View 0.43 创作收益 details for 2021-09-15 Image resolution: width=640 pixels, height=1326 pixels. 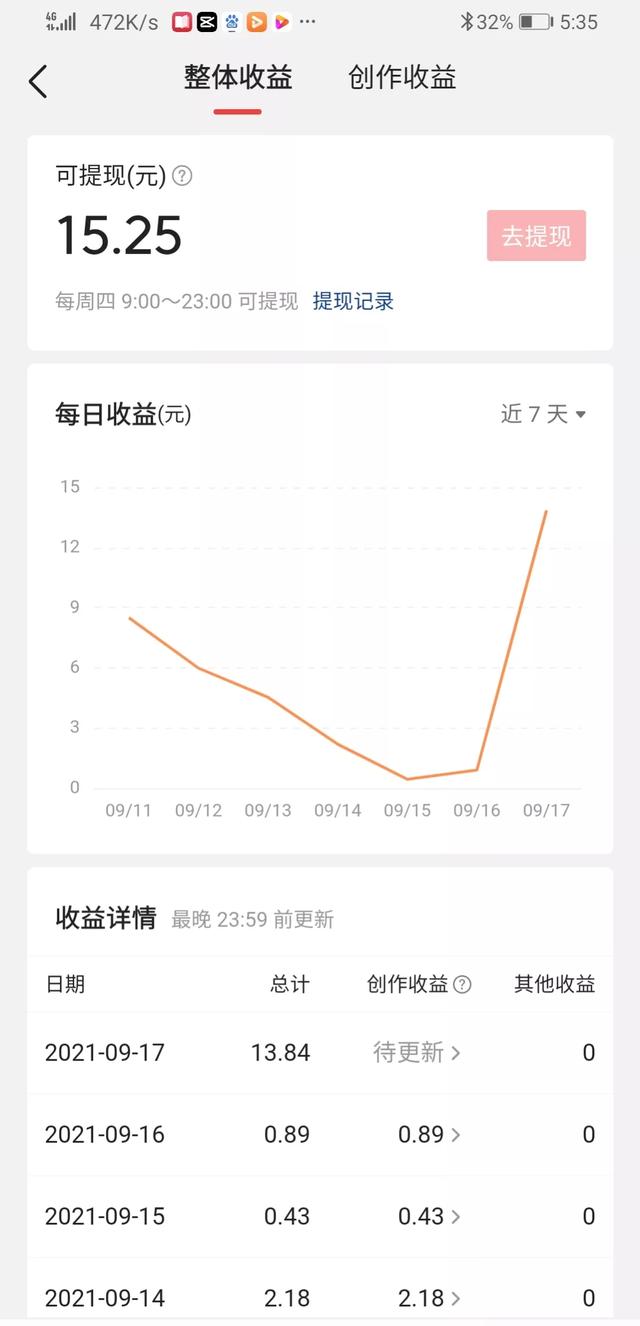(x=430, y=1216)
